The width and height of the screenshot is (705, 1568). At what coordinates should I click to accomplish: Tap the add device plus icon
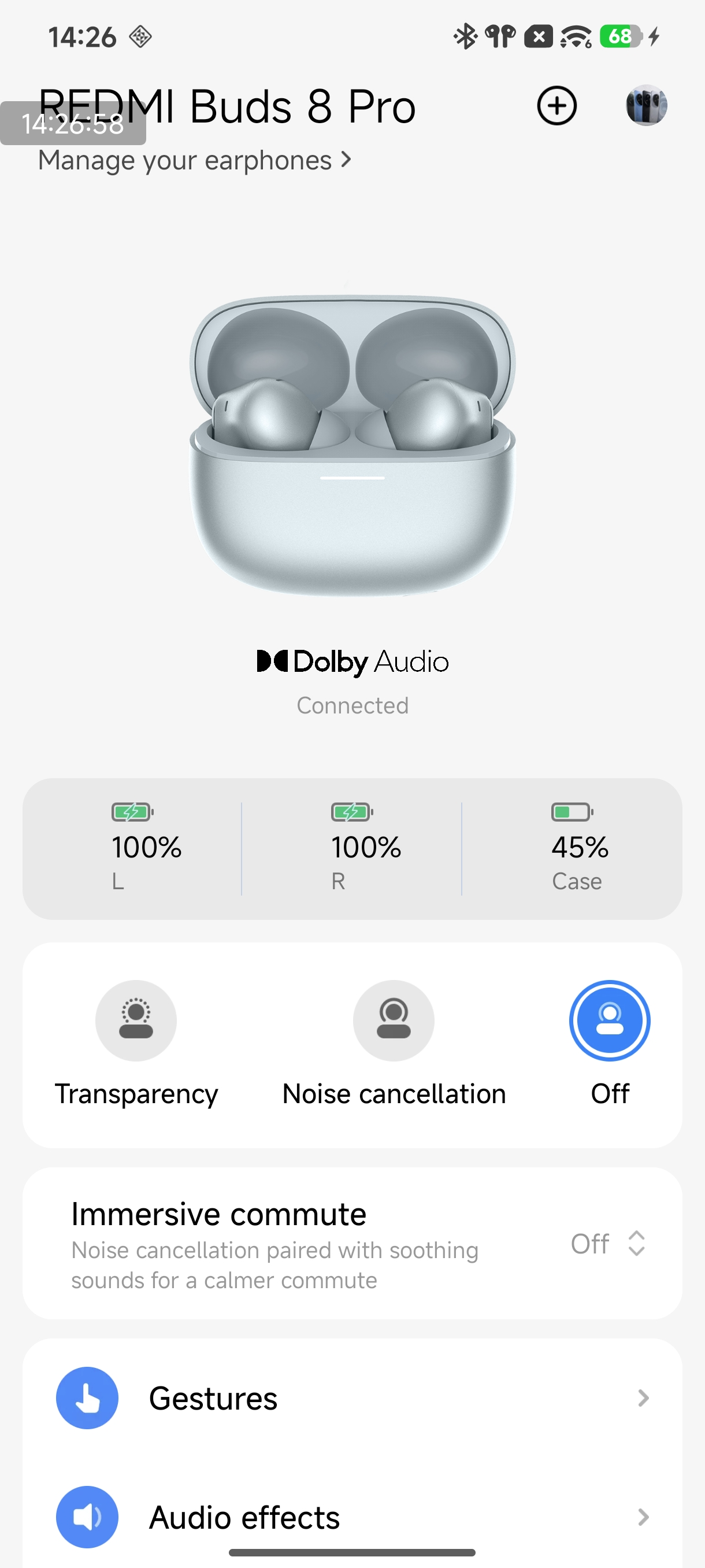tap(556, 106)
